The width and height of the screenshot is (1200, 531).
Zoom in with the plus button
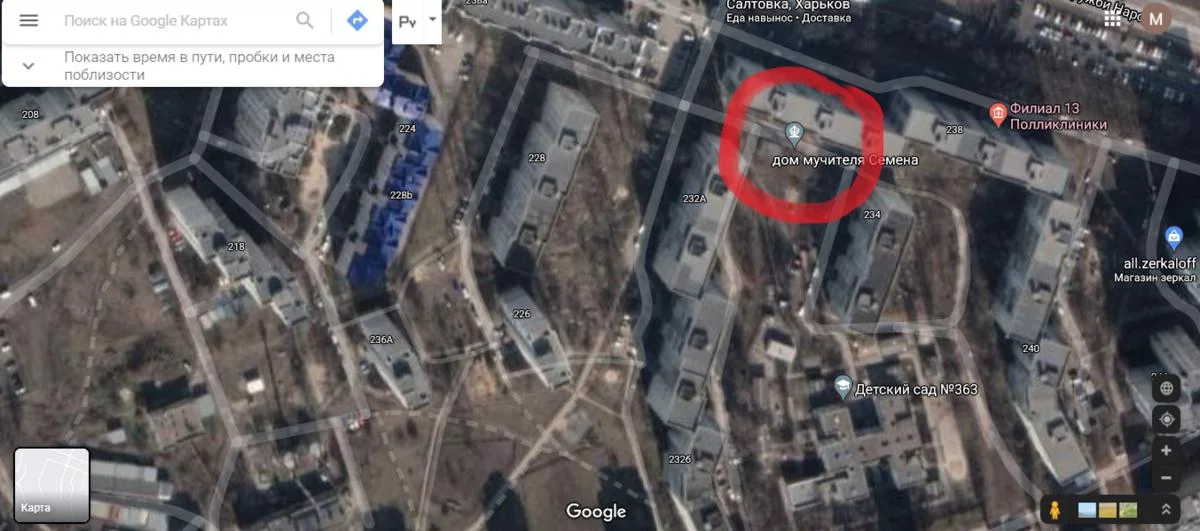pos(1166,450)
